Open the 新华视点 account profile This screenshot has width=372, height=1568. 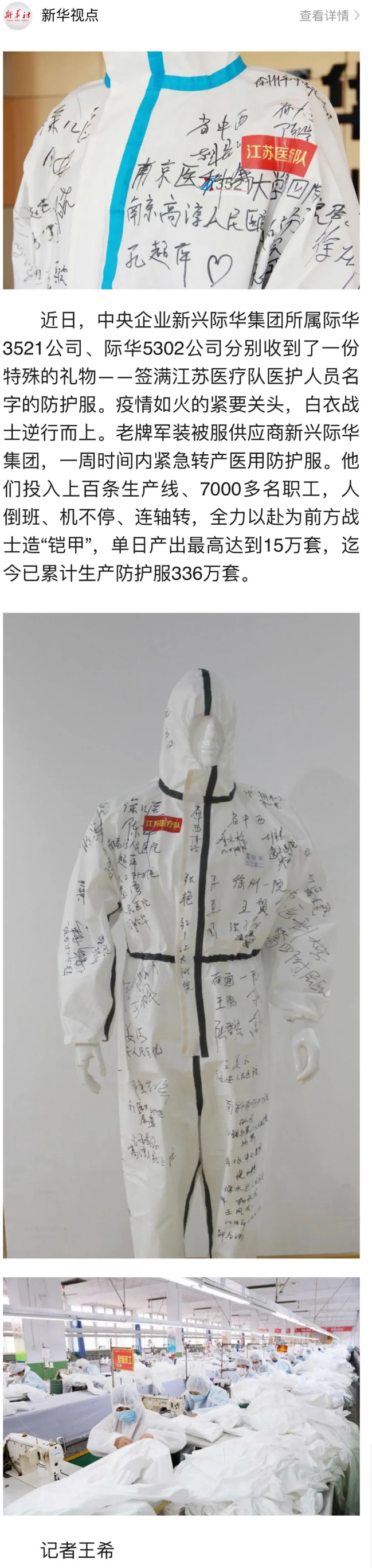click(69, 15)
